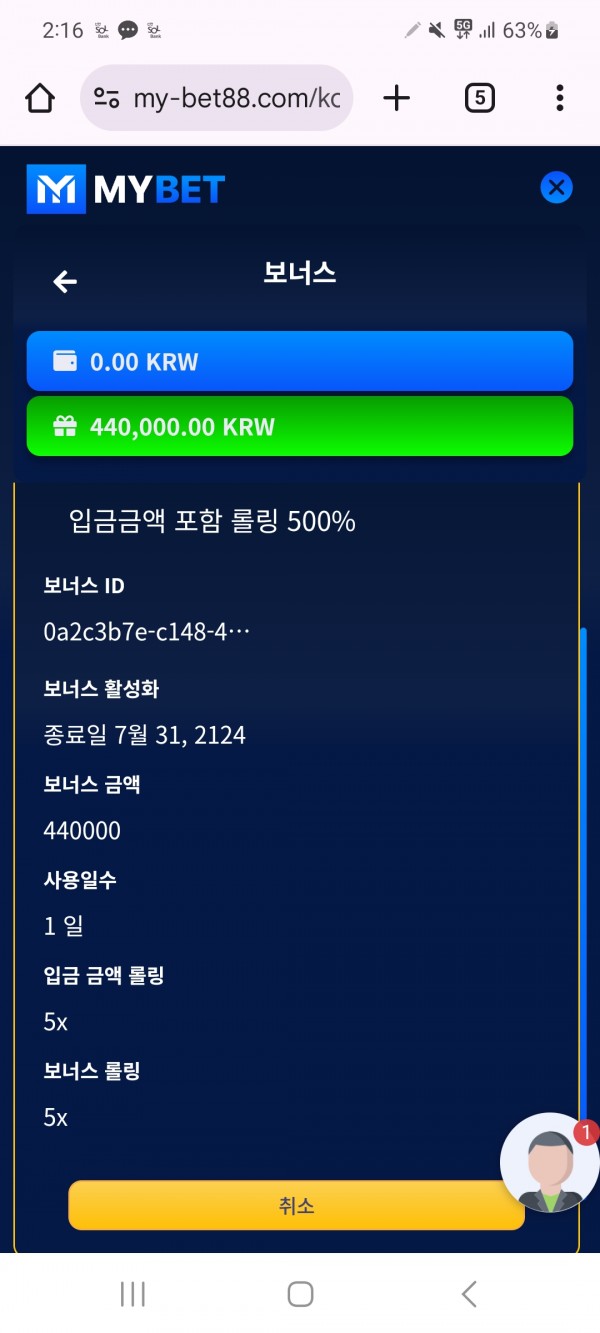The image size is (600, 1333).
Task: Open the browser overflow menu
Action: [x=559, y=98]
